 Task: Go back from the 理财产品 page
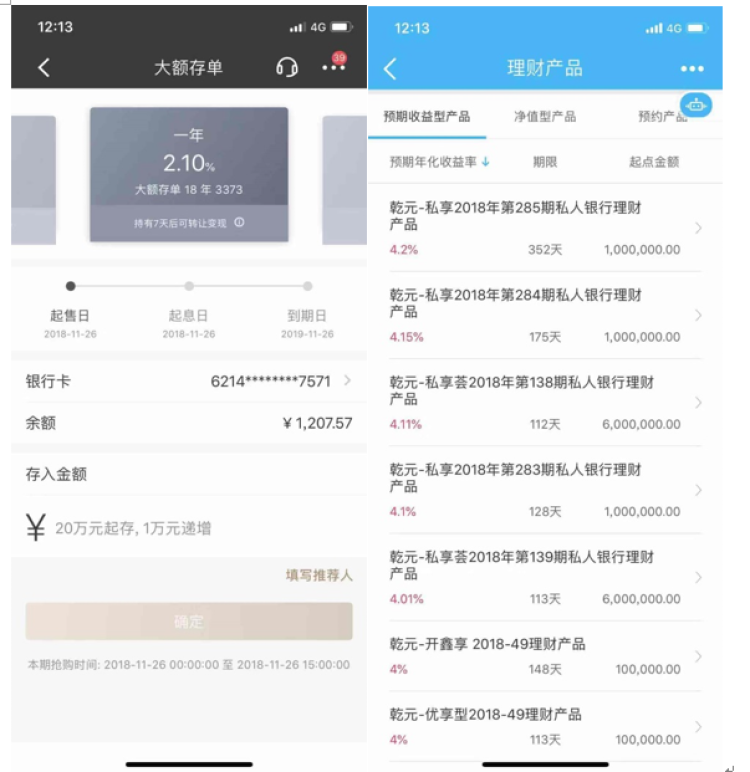[390, 68]
